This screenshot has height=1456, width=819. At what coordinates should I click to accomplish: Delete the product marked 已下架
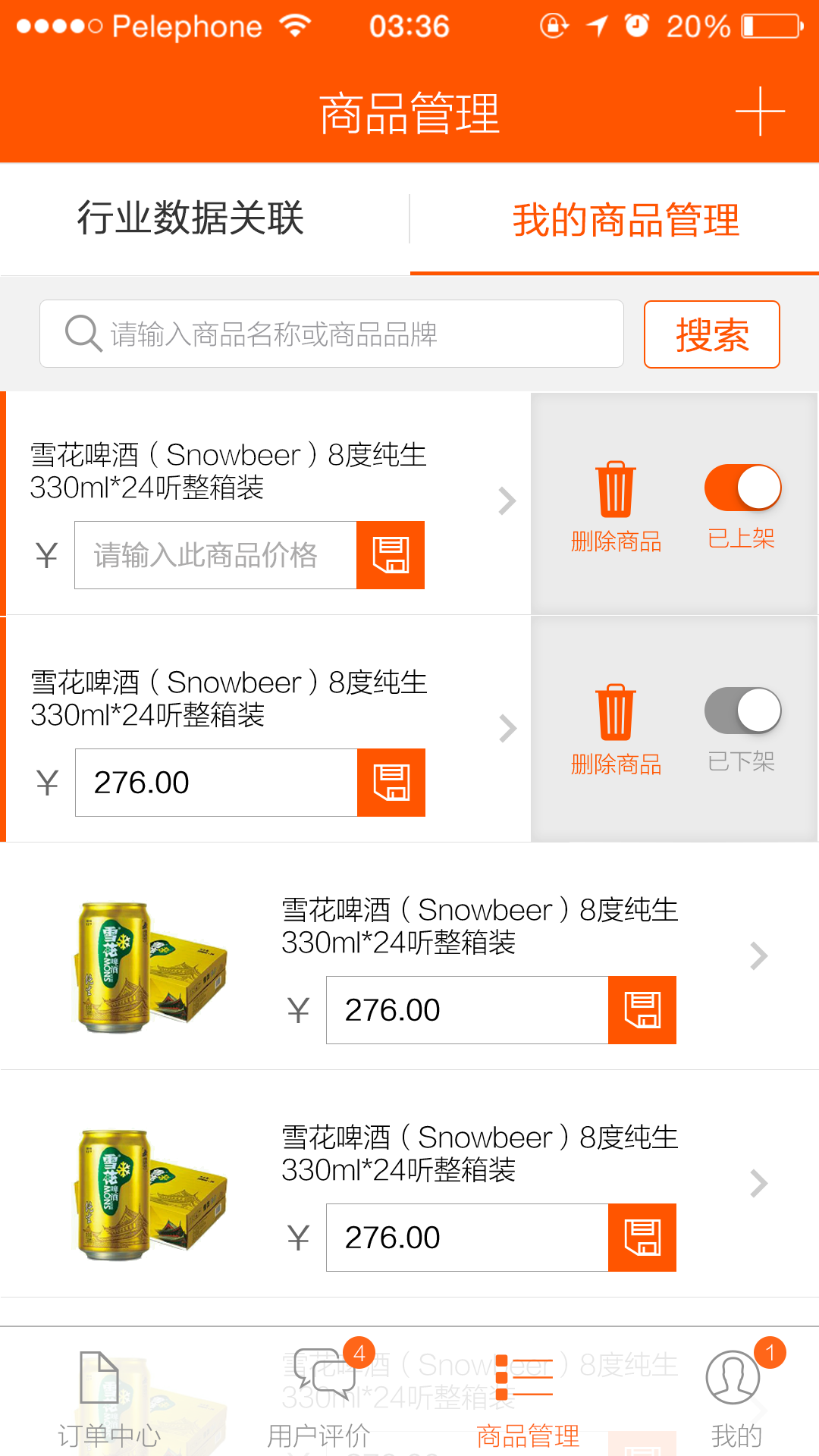pos(616,730)
